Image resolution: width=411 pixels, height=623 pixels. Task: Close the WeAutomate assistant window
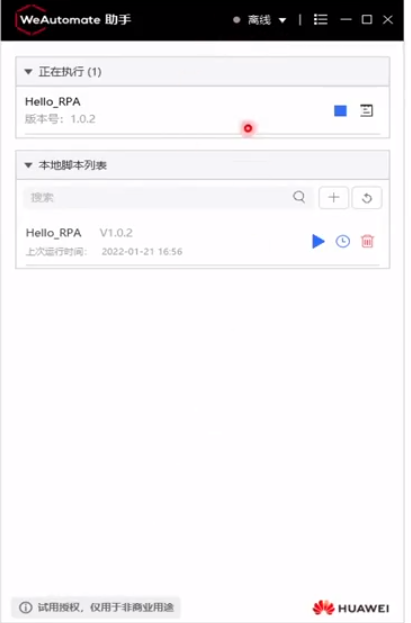[x=388, y=19]
